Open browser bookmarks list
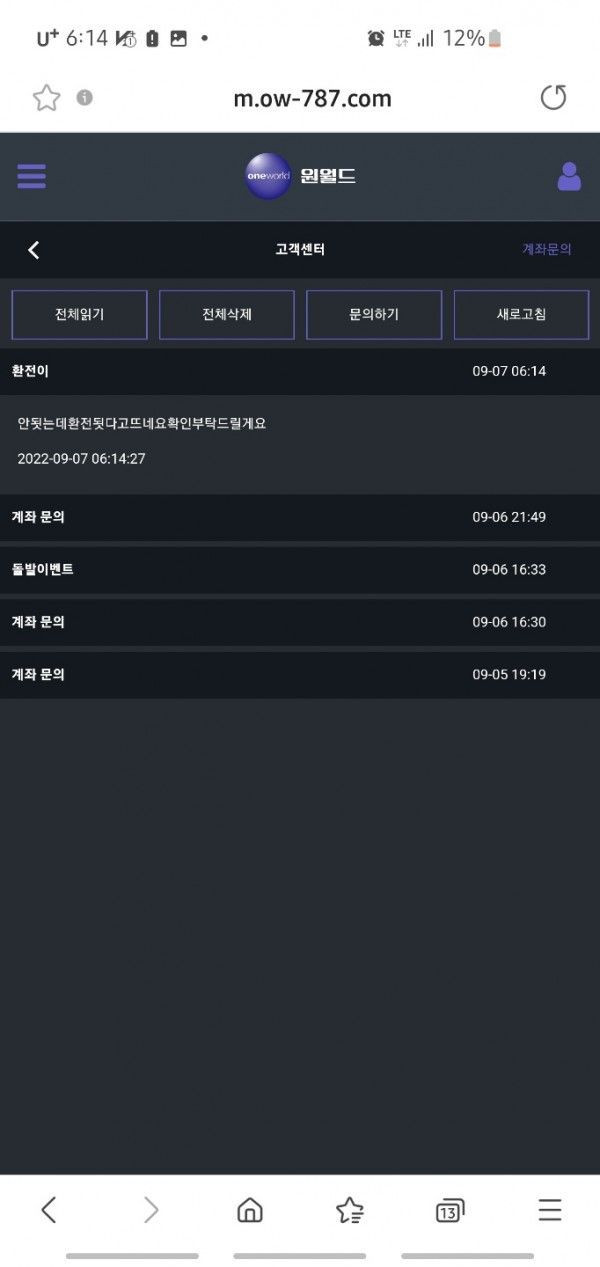 click(350, 1211)
